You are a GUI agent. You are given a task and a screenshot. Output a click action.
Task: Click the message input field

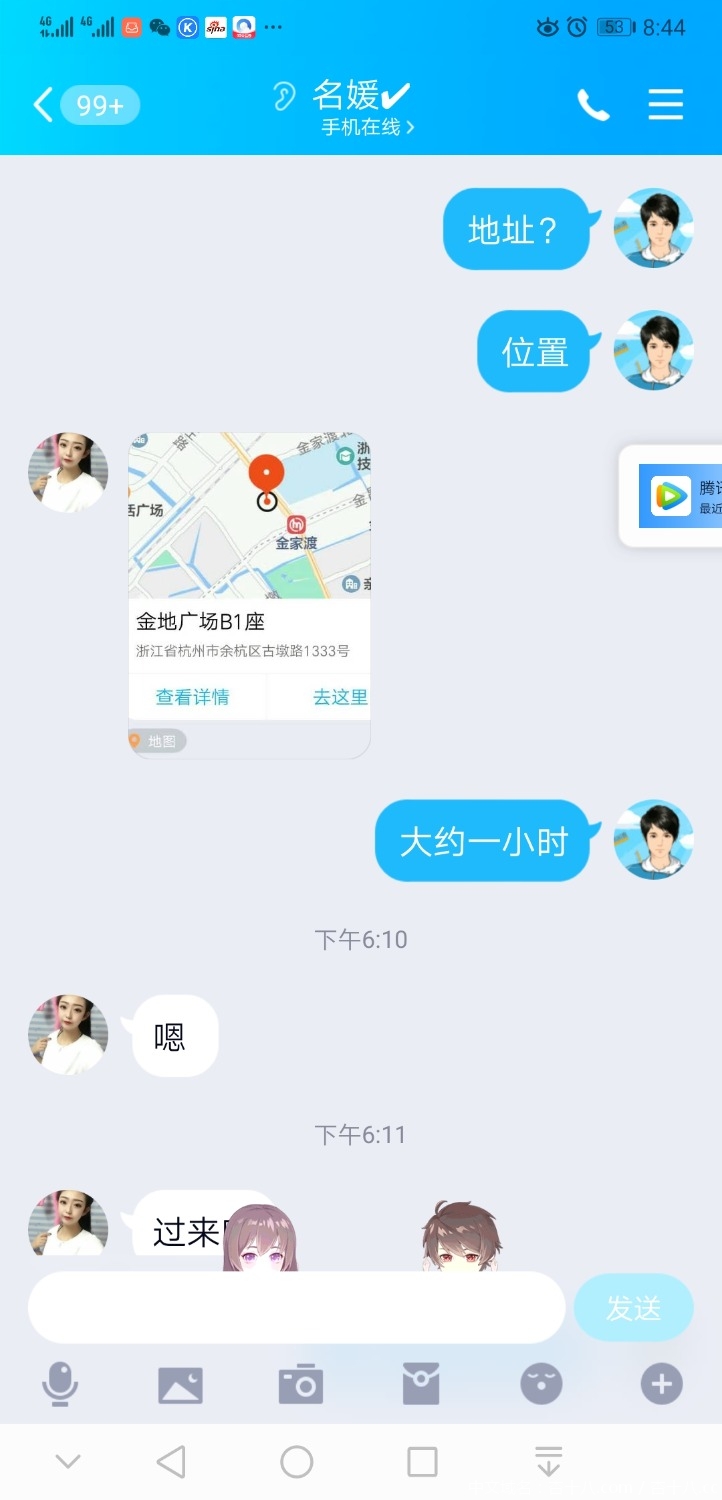[x=296, y=1306]
